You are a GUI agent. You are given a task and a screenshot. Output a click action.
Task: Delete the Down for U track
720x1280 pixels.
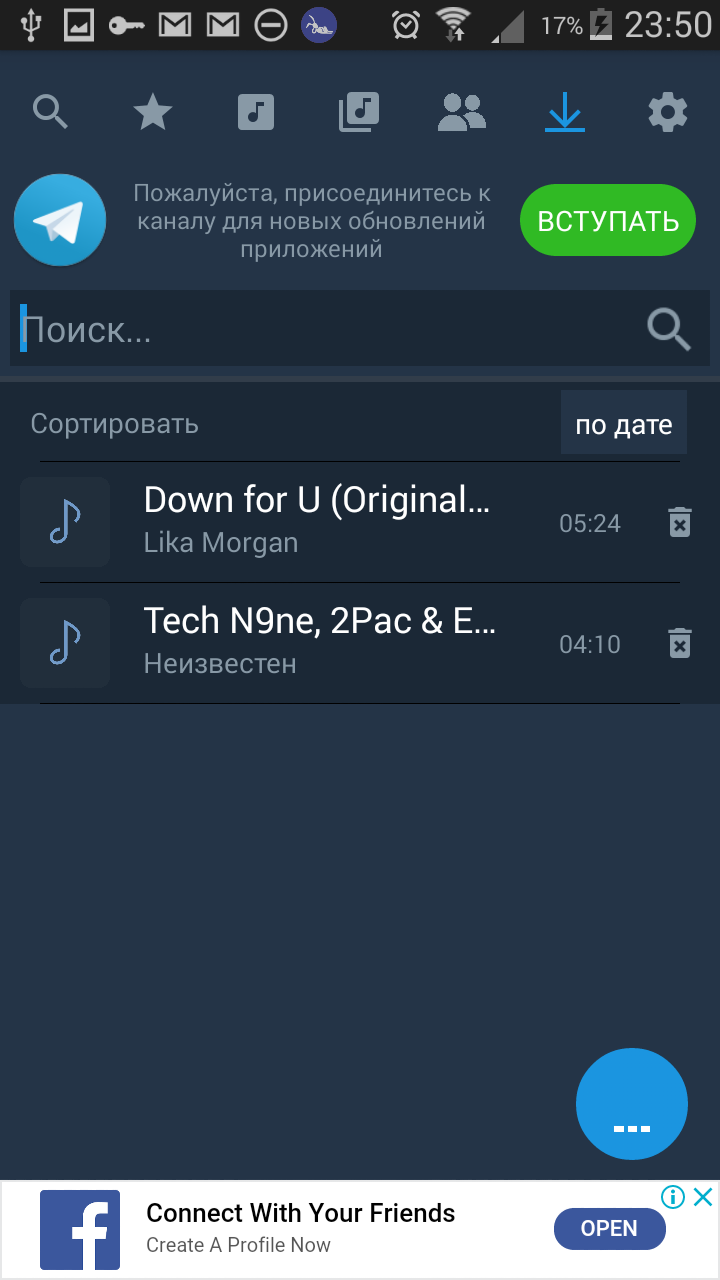tap(680, 522)
